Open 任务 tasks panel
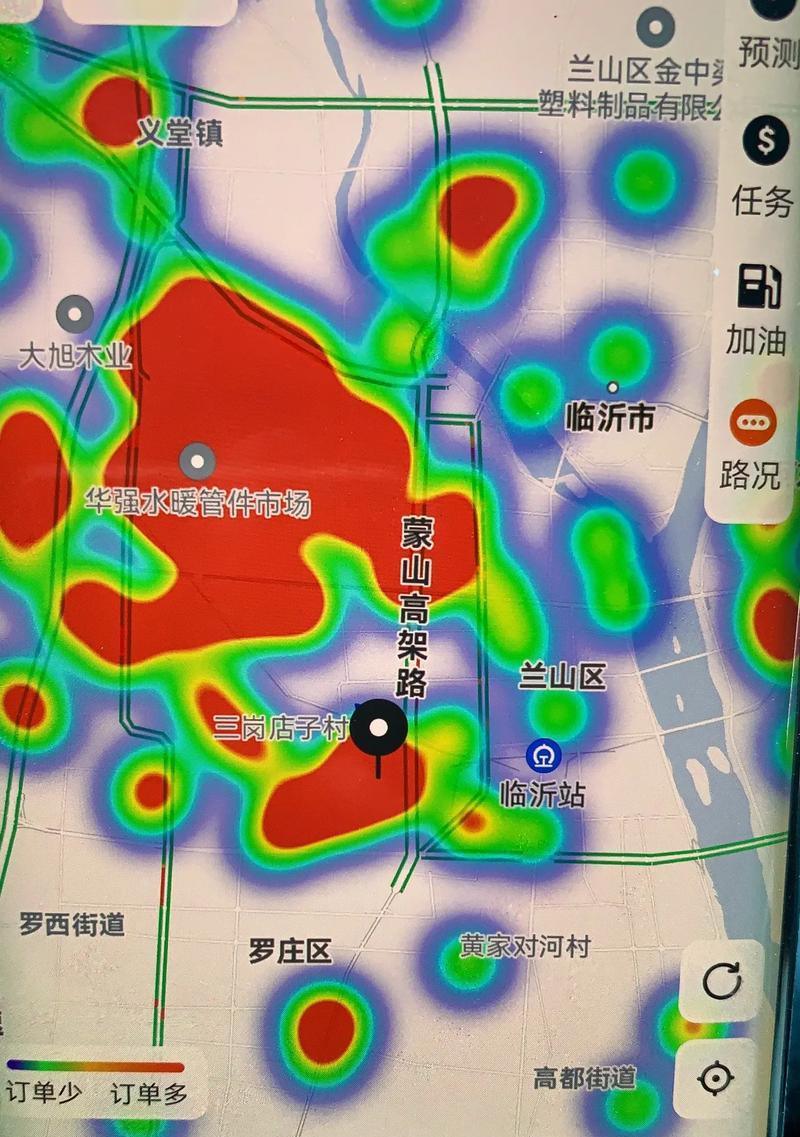The width and height of the screenshot is (800, 1137). (x=763, y=168)
